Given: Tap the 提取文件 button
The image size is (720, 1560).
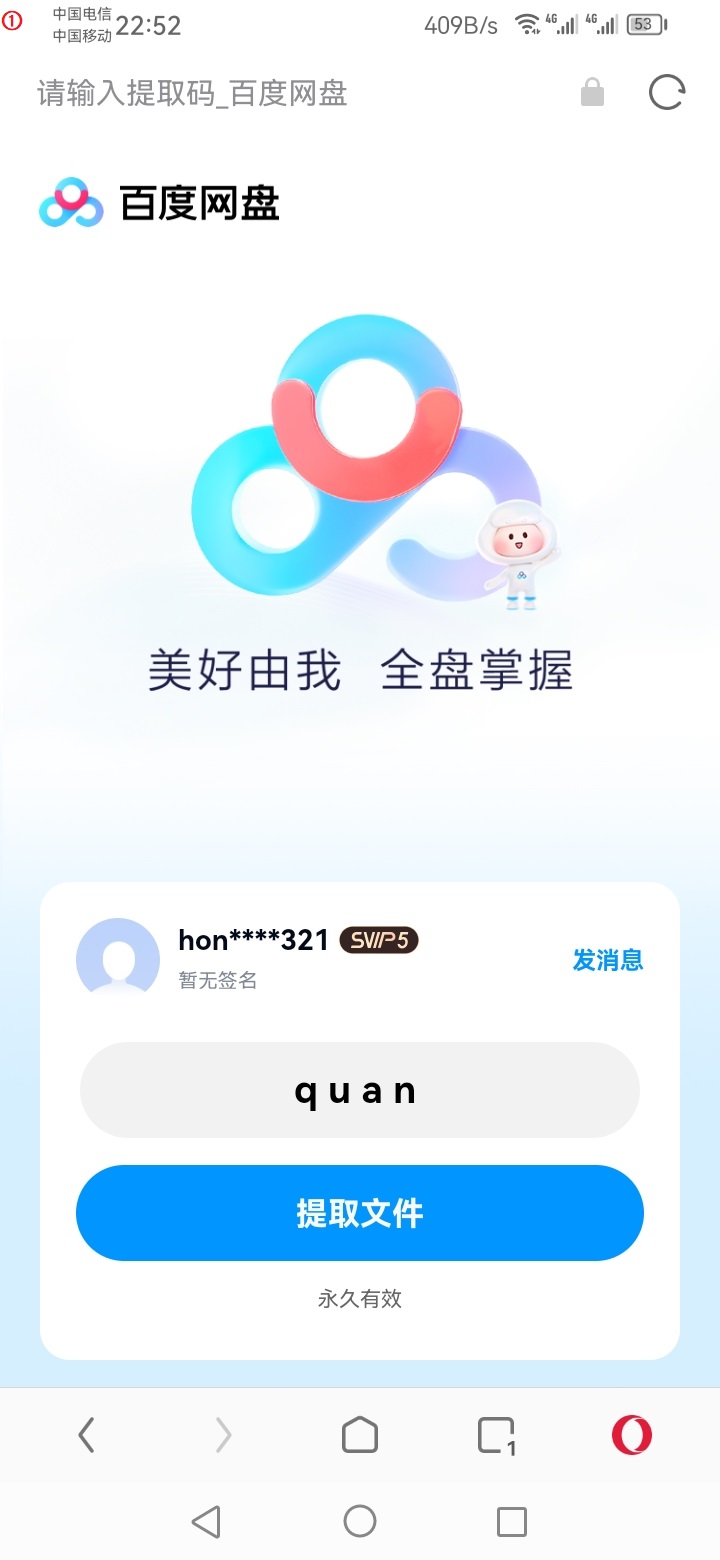Looking at the screenshot, I should point(360,1213).
